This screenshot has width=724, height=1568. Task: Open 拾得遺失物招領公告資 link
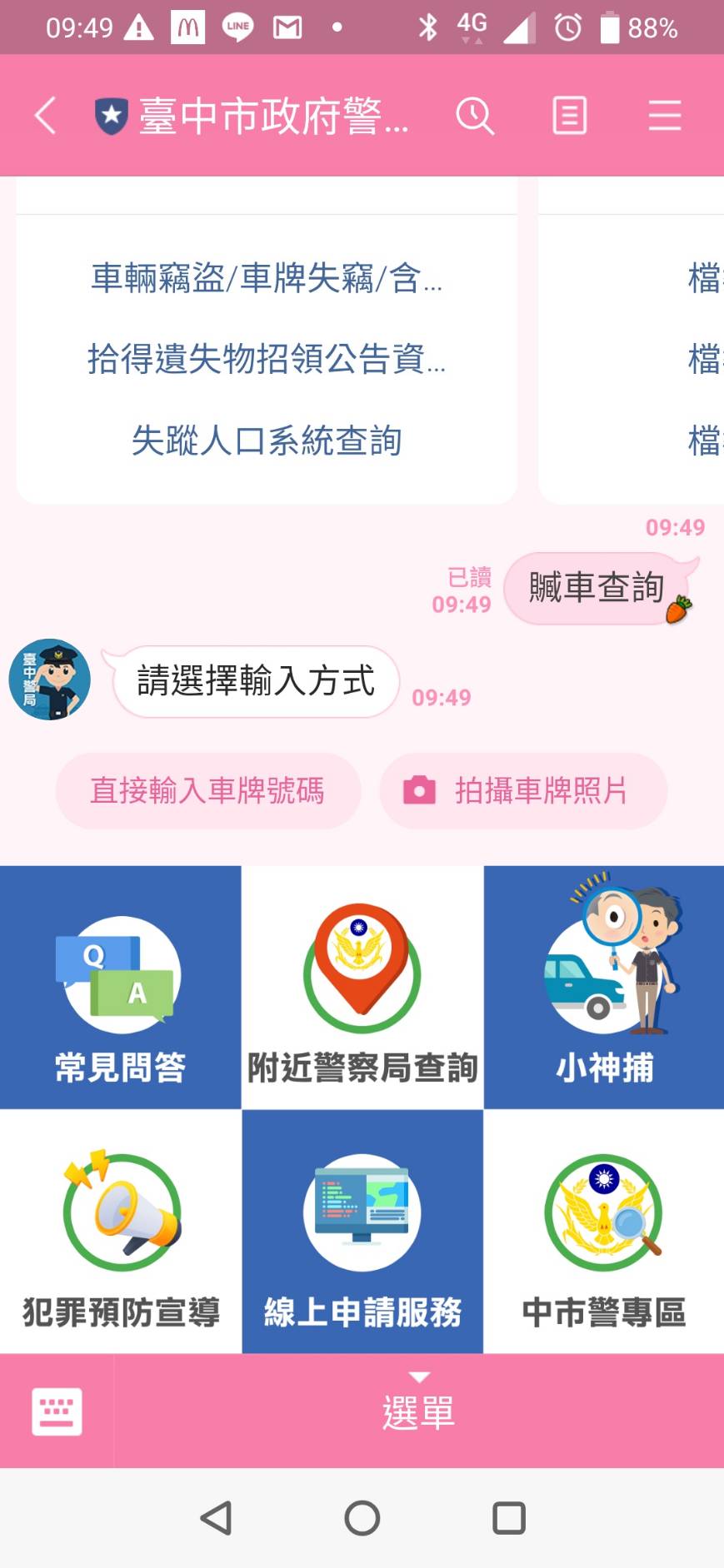click(x=267, y=359)
